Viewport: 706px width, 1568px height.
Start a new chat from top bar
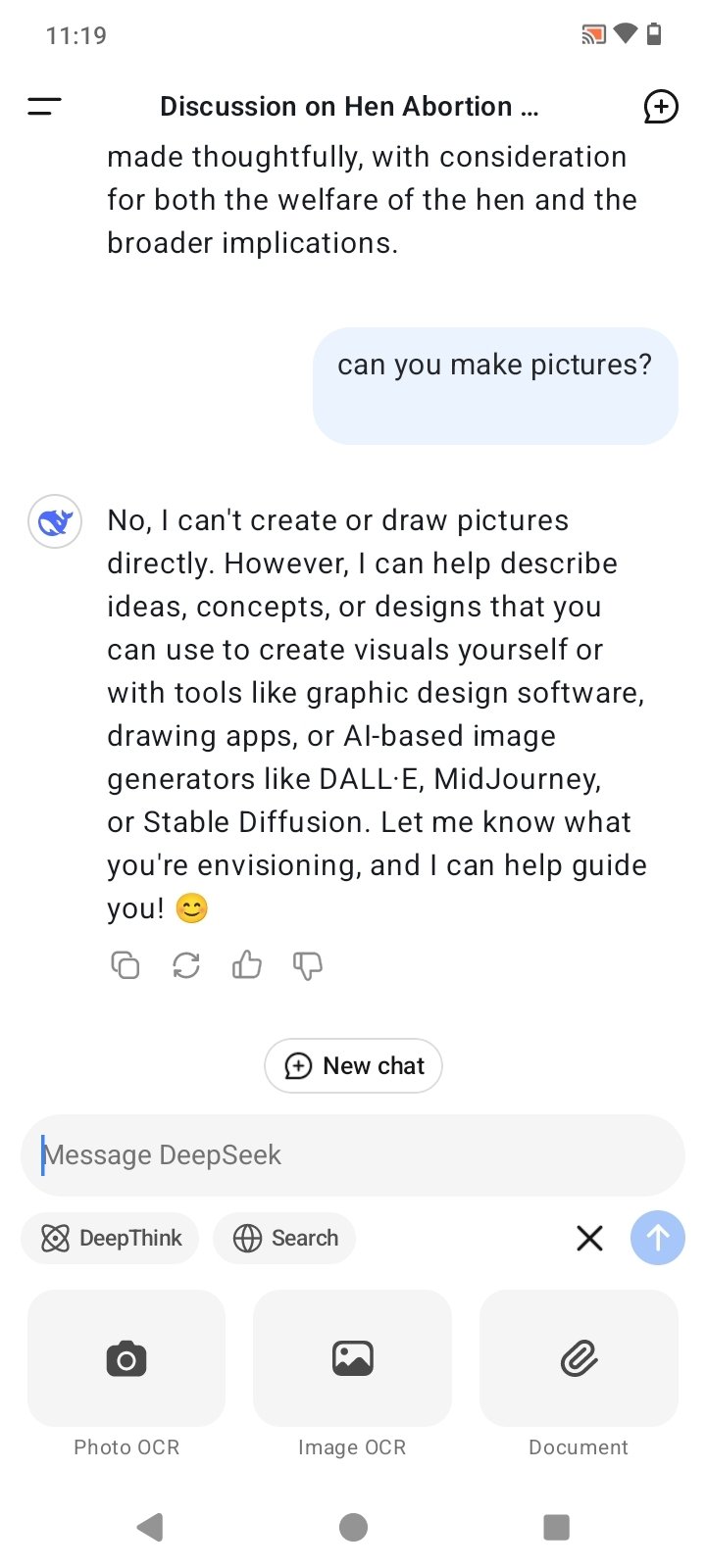(x=660, y=106)
